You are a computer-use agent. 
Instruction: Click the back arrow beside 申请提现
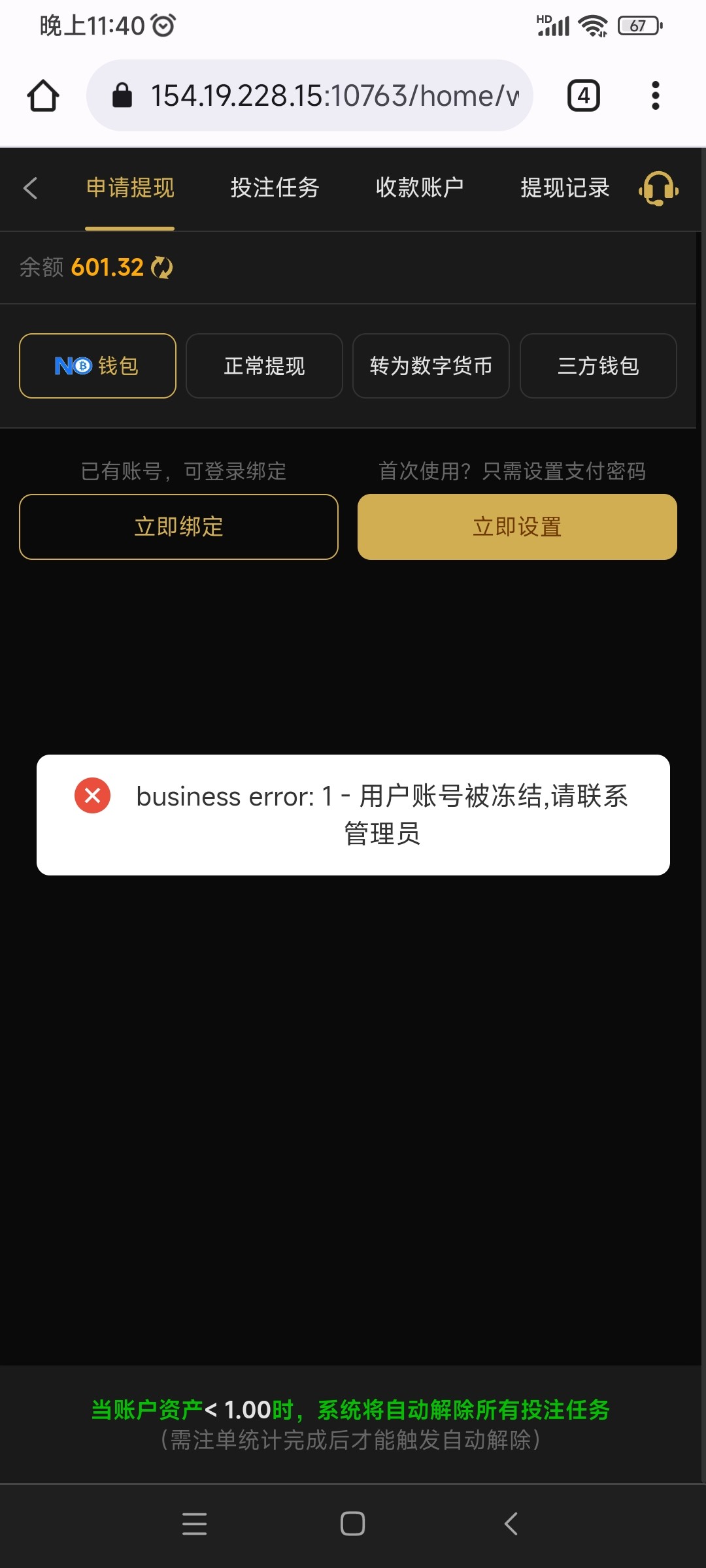29,188
